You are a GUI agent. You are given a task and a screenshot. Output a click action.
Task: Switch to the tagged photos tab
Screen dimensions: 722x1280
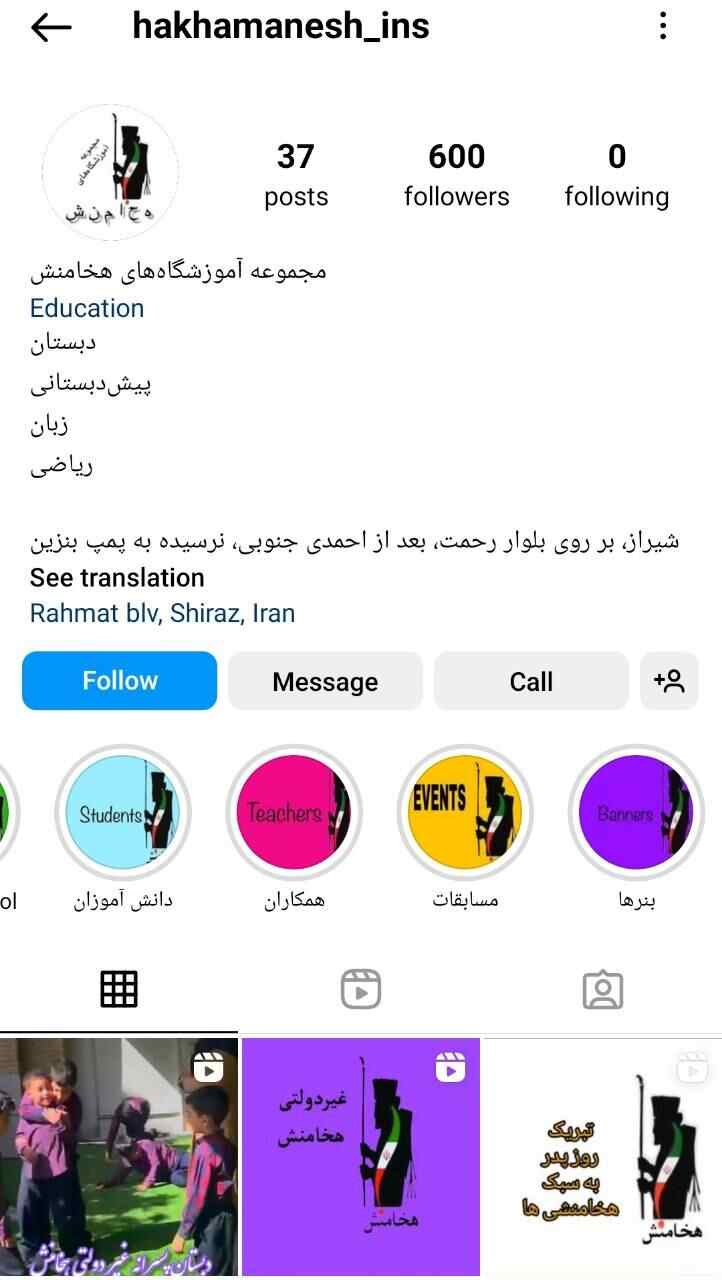(602, 990)
